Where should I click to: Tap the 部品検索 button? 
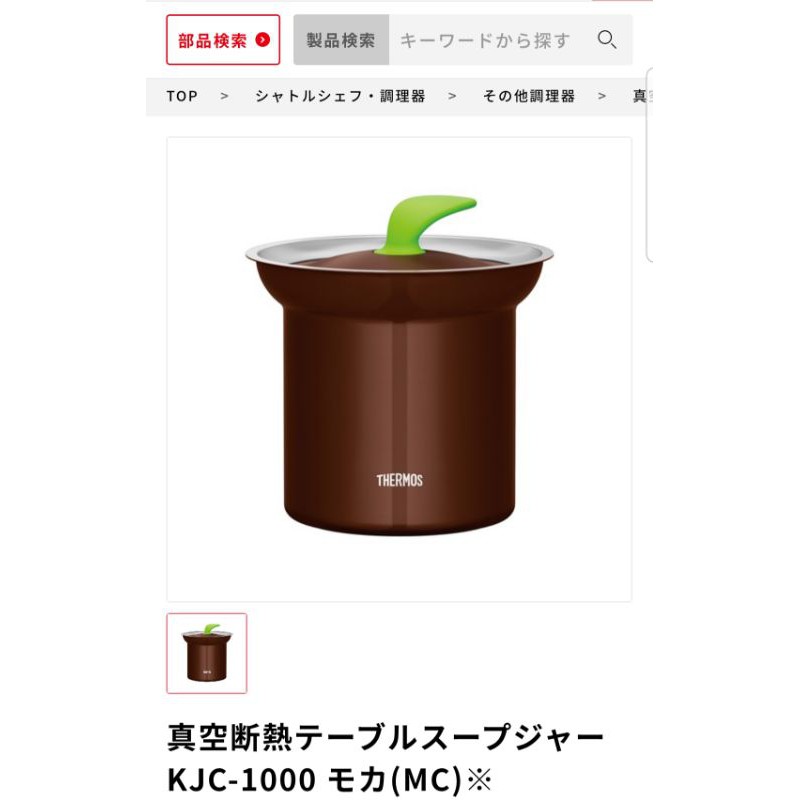pyautogui.click(x=223, y=40)
